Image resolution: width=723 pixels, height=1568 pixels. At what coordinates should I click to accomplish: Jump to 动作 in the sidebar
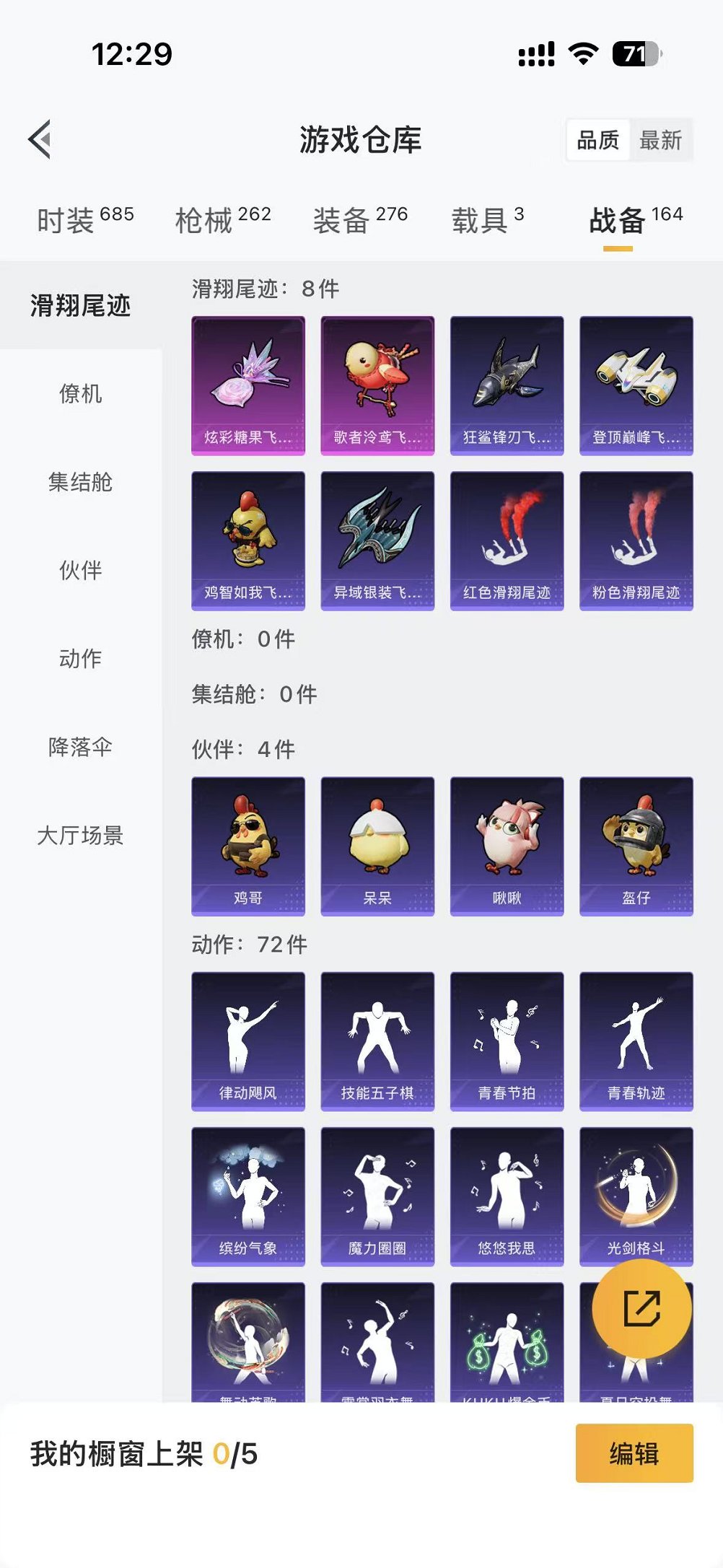80,658
